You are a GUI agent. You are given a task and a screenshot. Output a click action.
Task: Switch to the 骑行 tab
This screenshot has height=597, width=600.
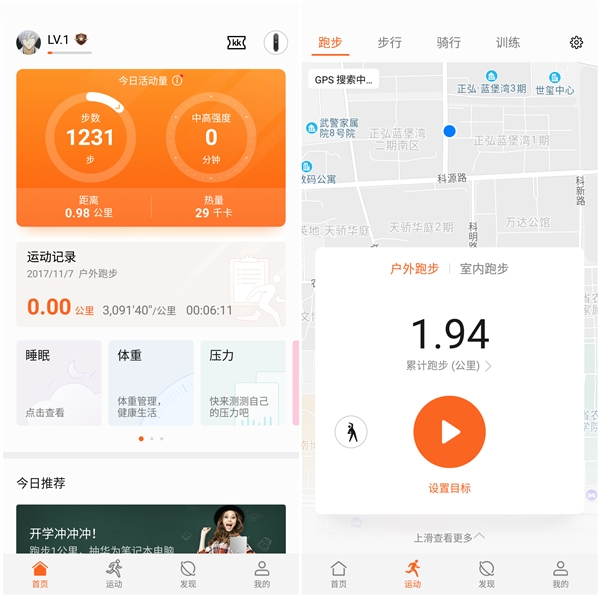pyautogui.click(x=449, y=42)
